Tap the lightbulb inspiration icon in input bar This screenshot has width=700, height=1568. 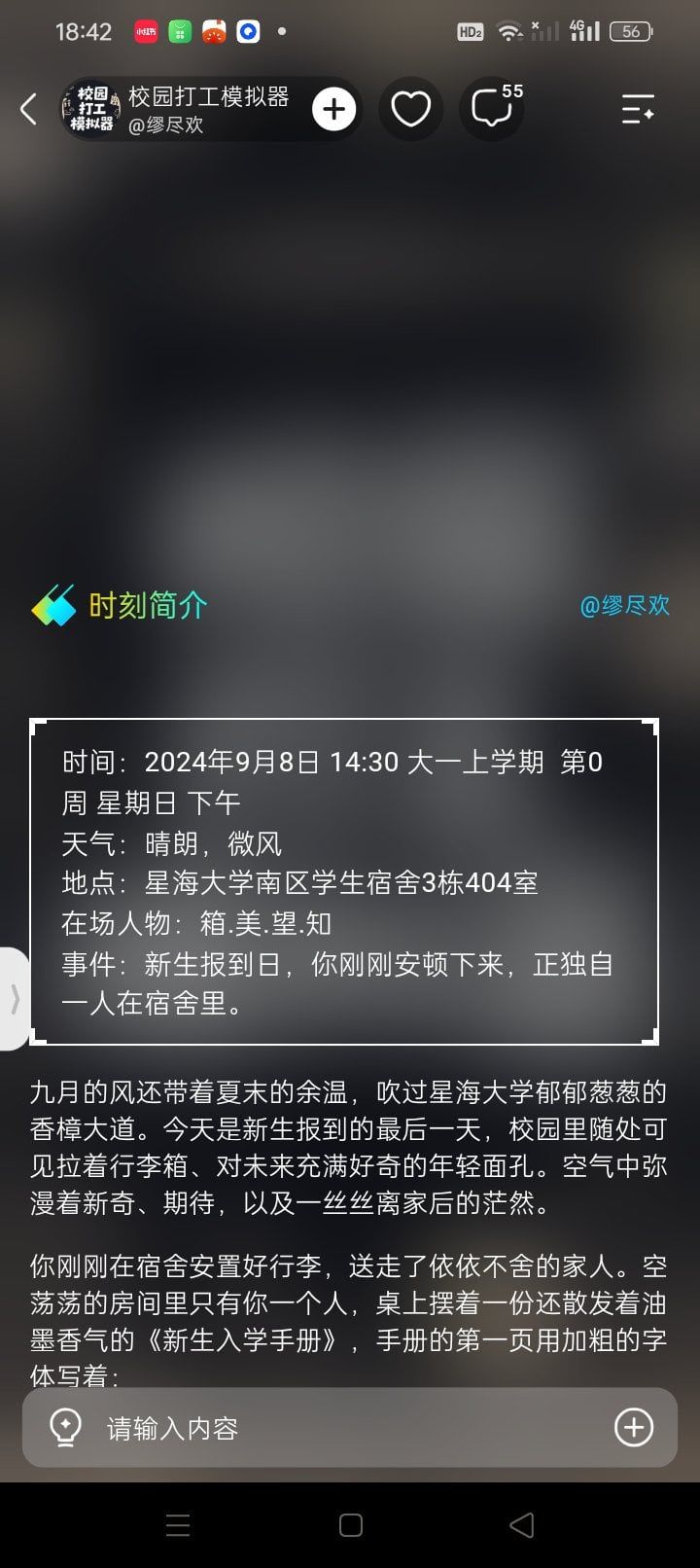65,1428
